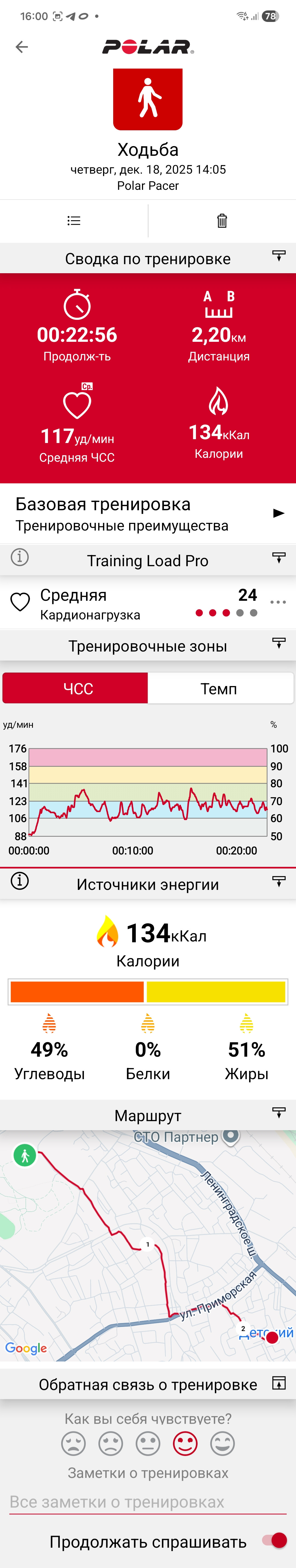The image size is (296, 1568).
Task: Collapse the Сводка по тренировке section
Action: pos(279,256)
